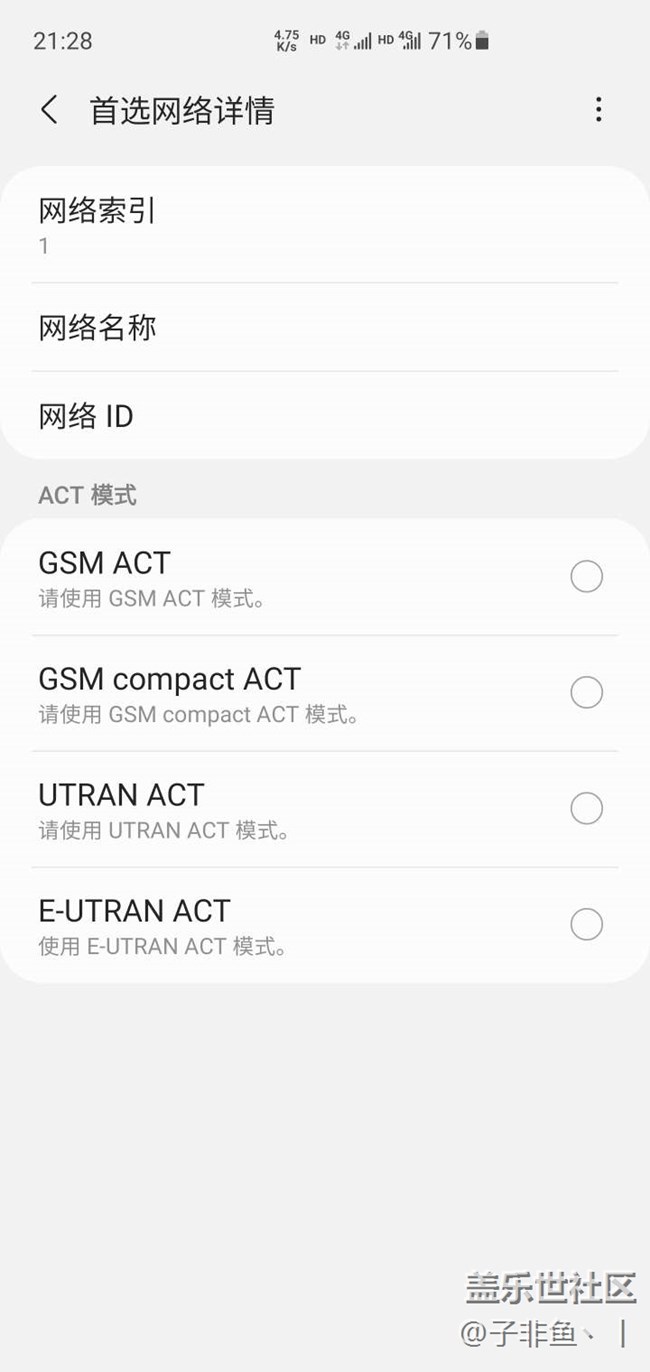Open the 网络索引 row
This screenshot has height=1372, width=650.
[324, 226]
